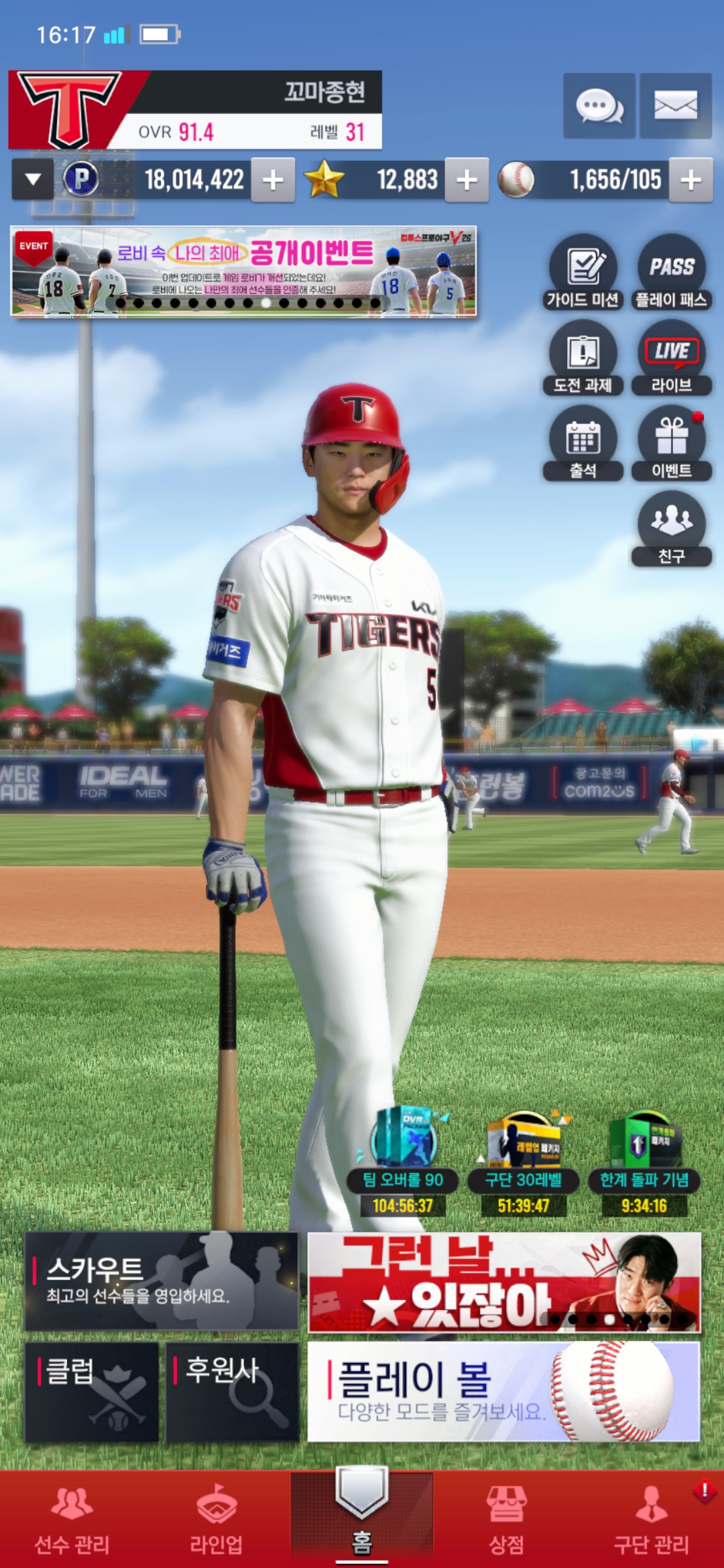Open the 공개이벤트 event banner
The image size is (724, 1568).
(x=243, y=271)
